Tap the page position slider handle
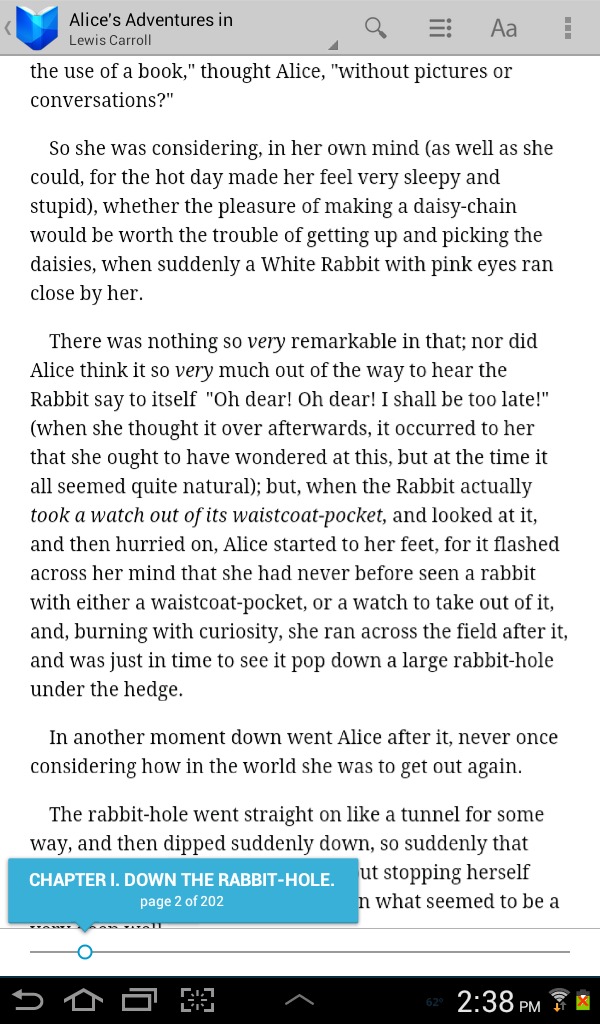The image size is (600, 1024). [85, 952]
